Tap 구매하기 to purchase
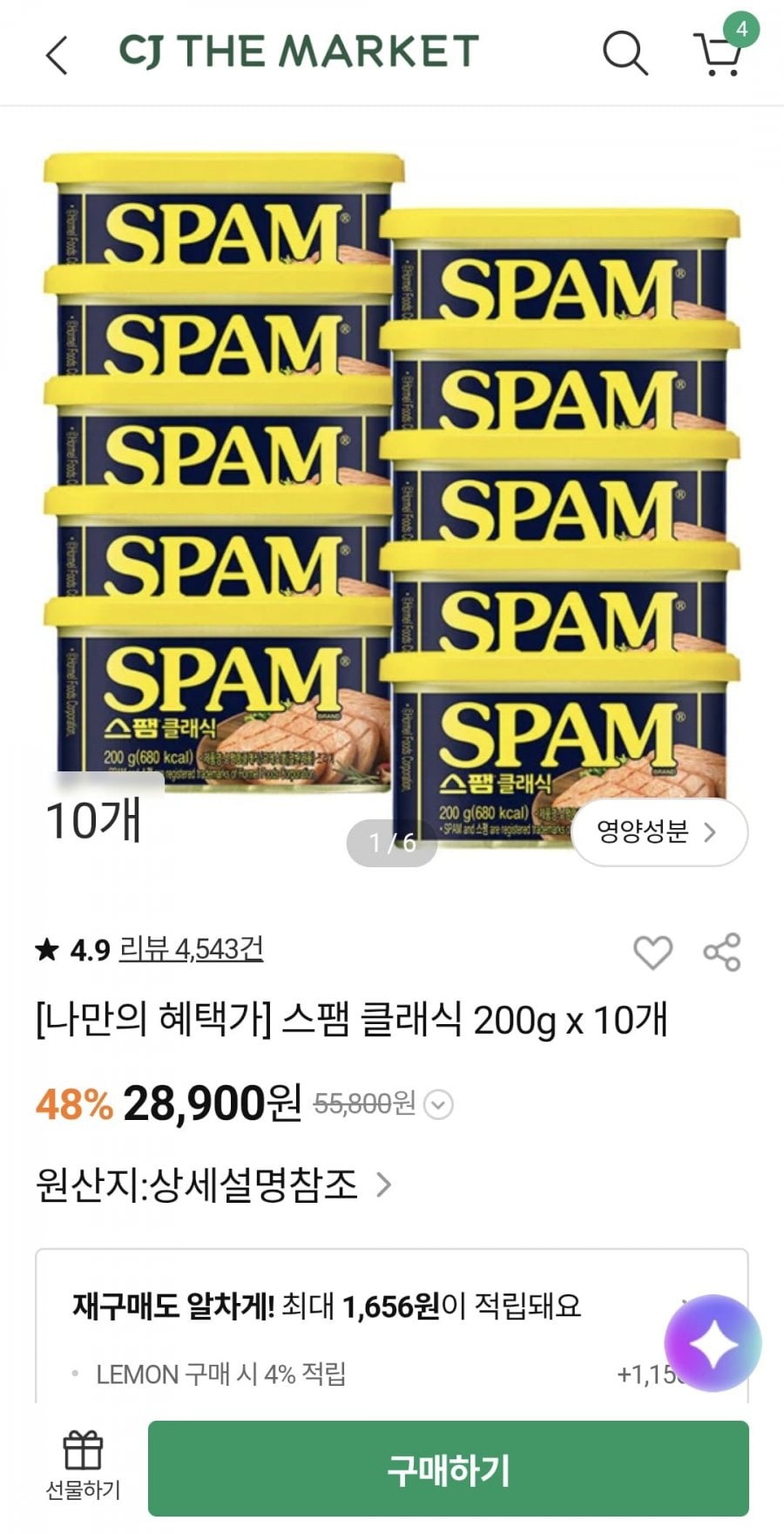 pos(447,1469)
